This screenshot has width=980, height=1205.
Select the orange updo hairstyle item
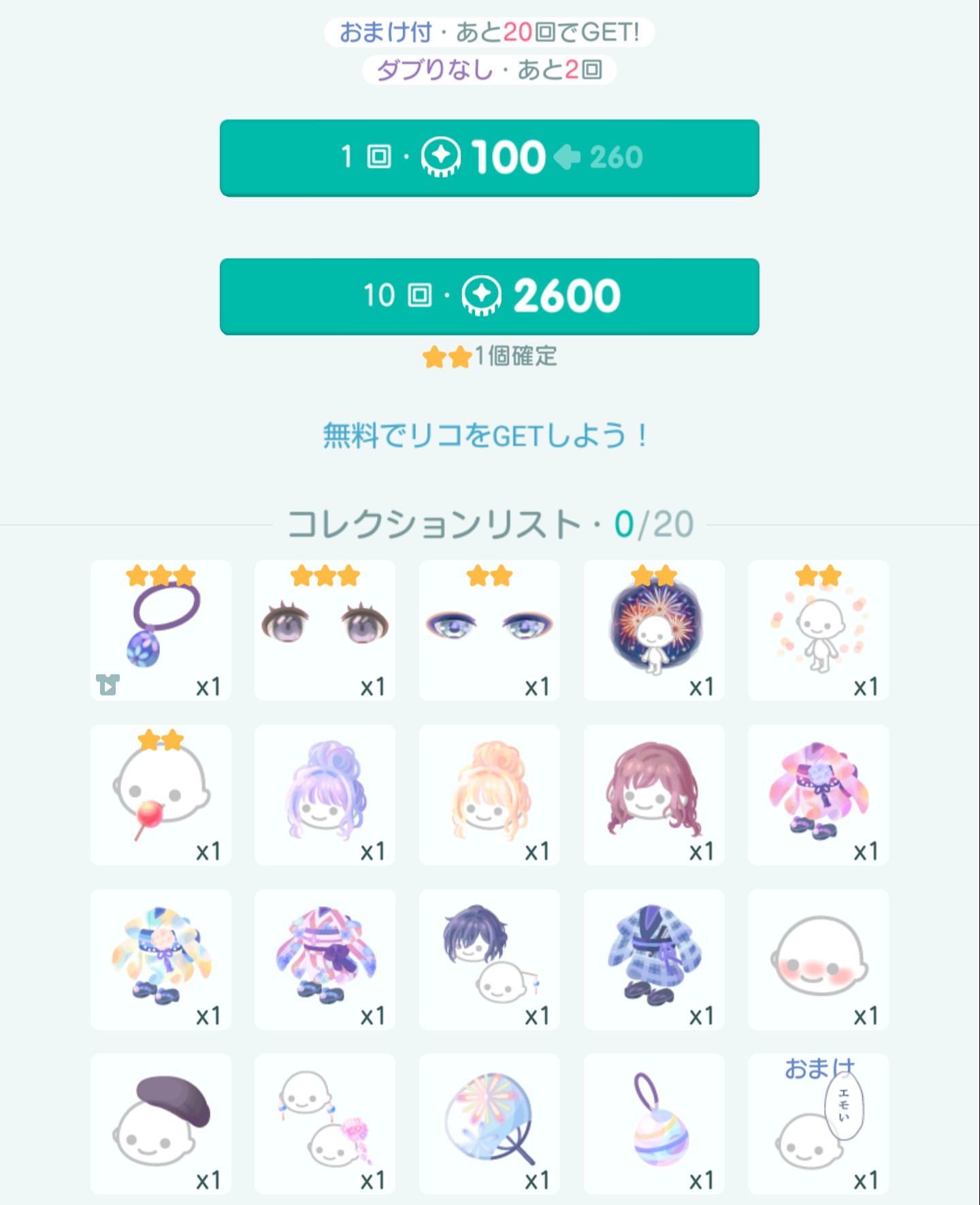[x=489, y=795]
